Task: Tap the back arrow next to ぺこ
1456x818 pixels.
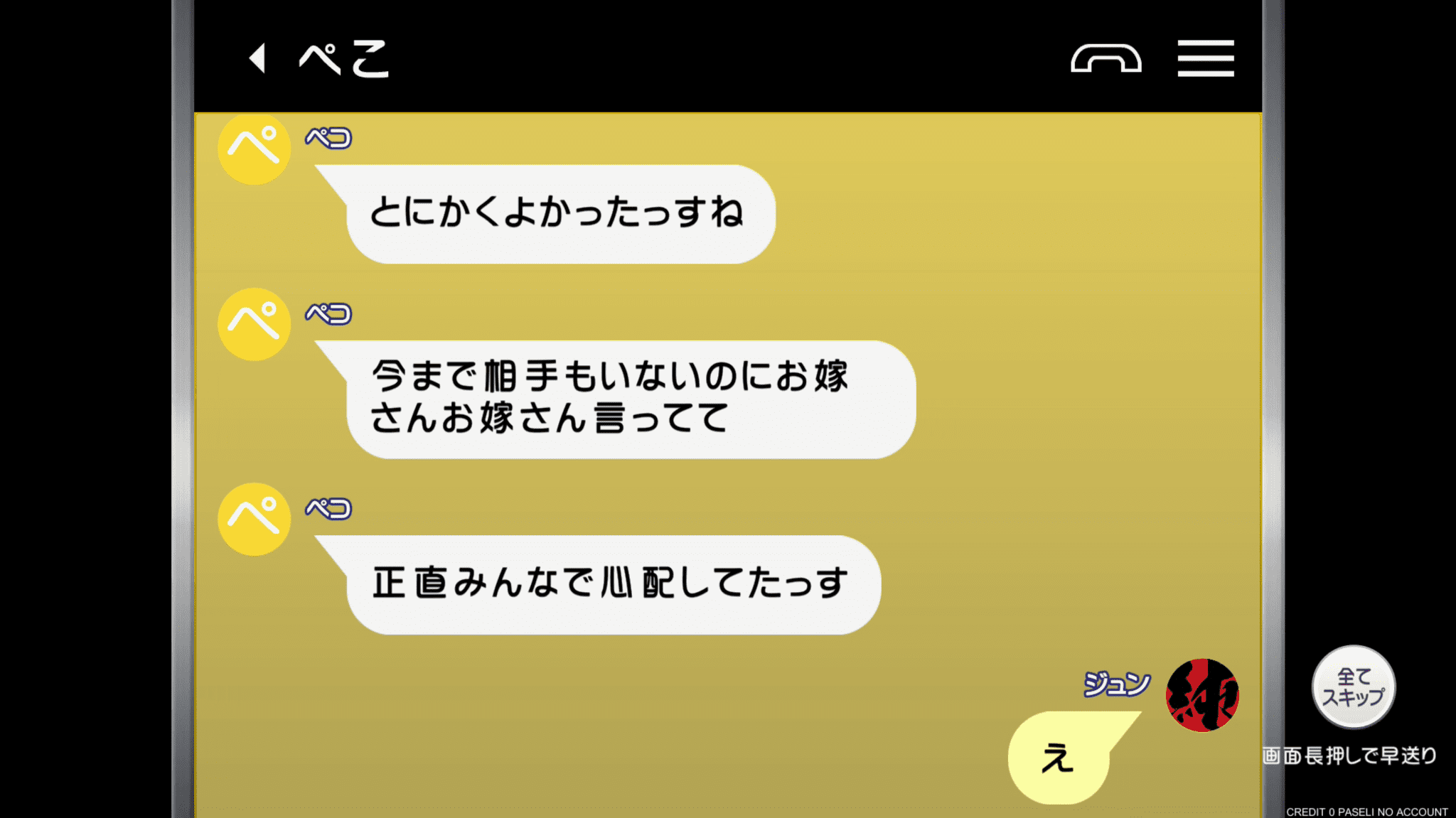Action: tap(257, 58)
